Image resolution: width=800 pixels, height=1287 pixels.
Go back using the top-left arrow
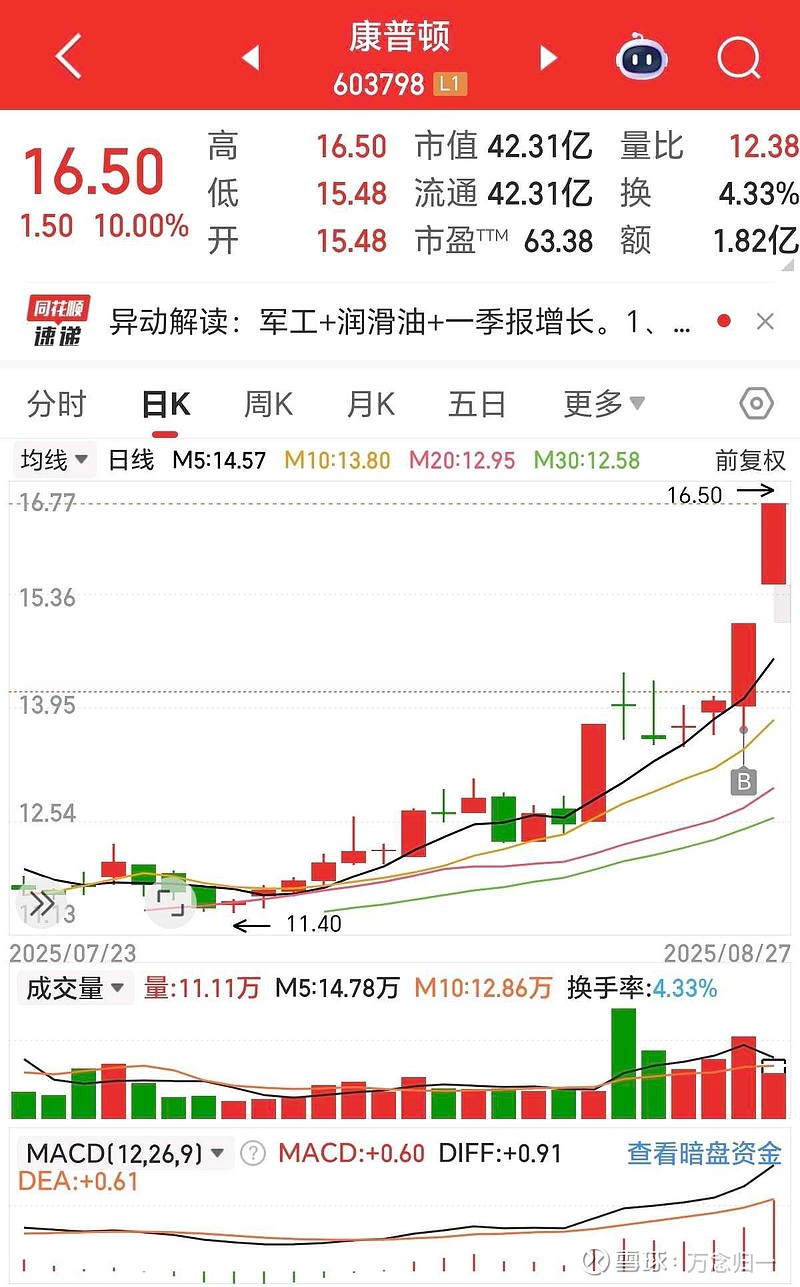(68, 57)
